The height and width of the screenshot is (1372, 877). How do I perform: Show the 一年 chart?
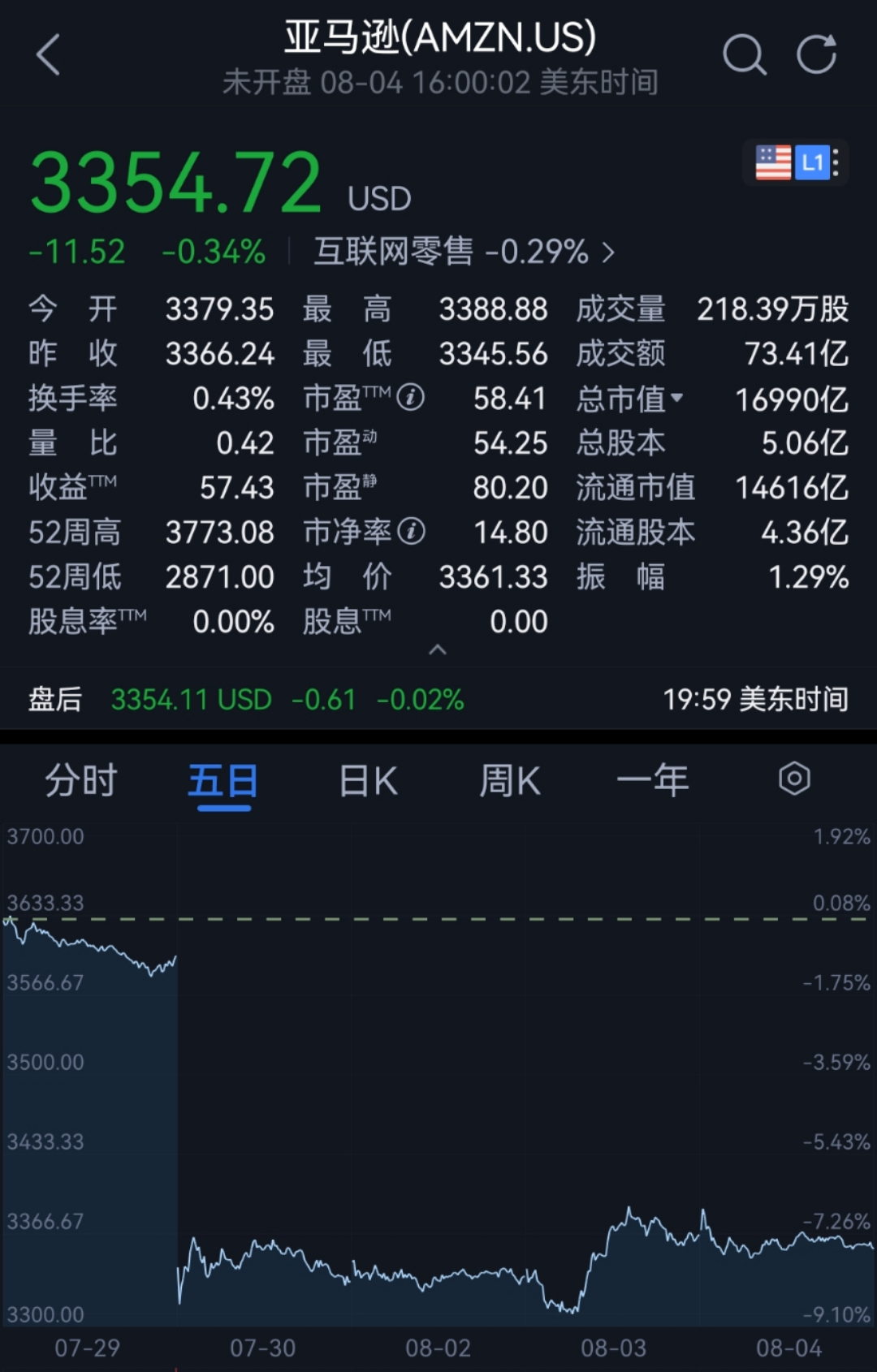point(652,781)
